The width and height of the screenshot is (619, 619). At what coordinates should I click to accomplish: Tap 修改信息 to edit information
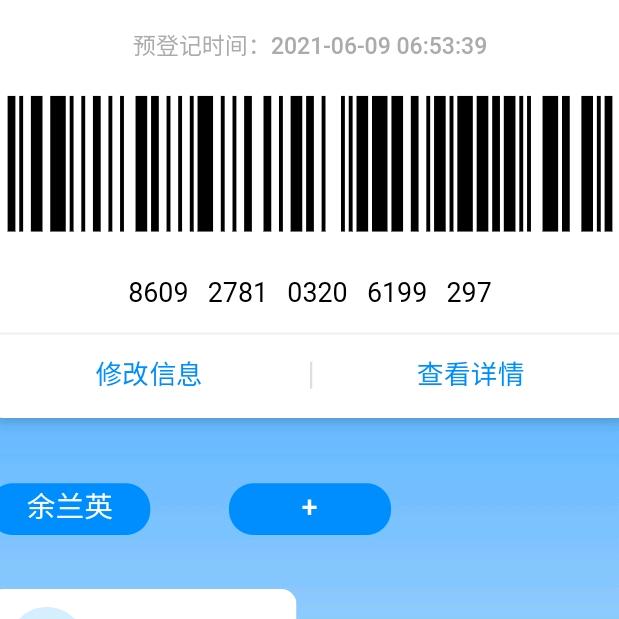tap(149, 374)
